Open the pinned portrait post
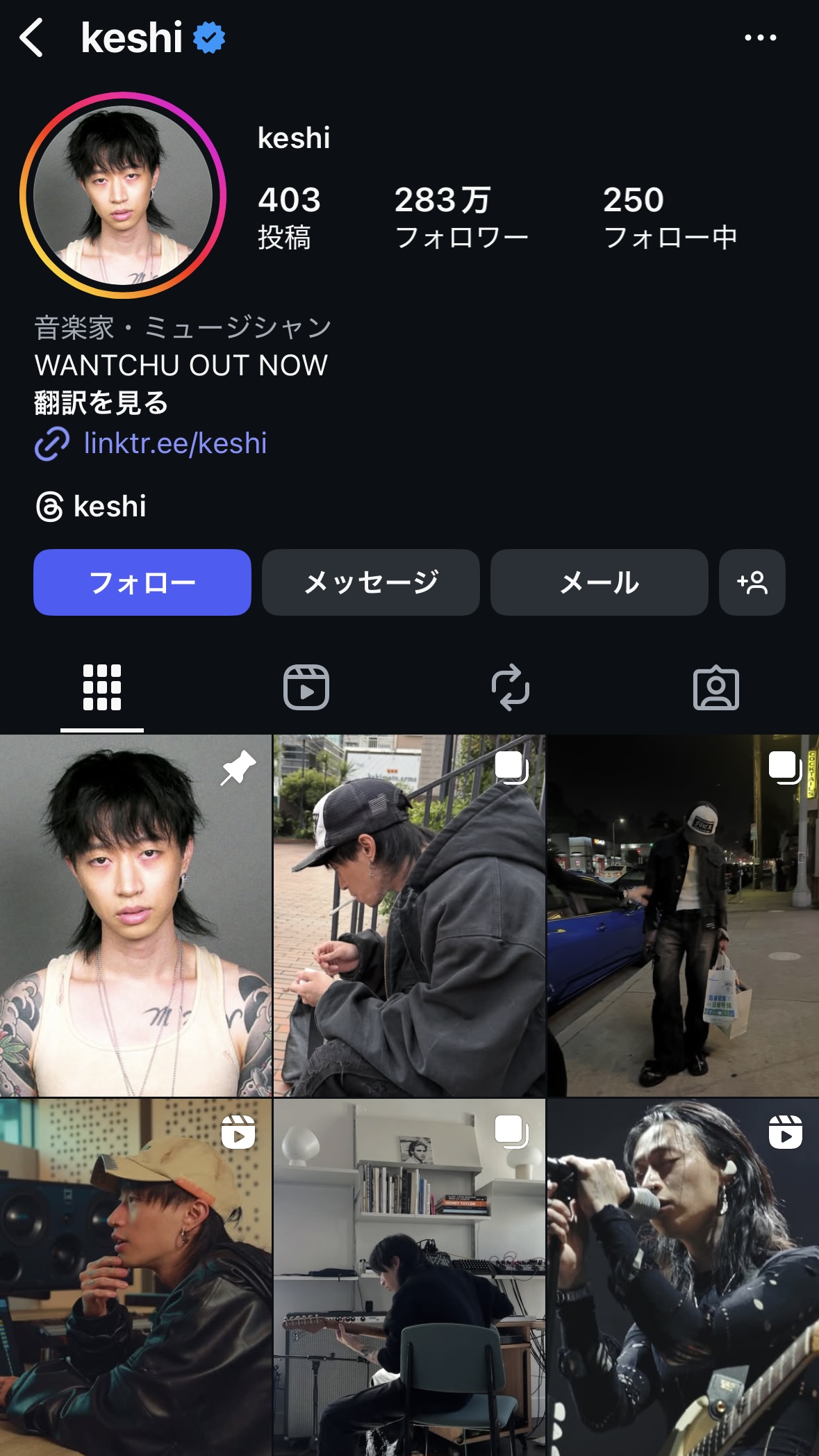 tap(135, 915)
